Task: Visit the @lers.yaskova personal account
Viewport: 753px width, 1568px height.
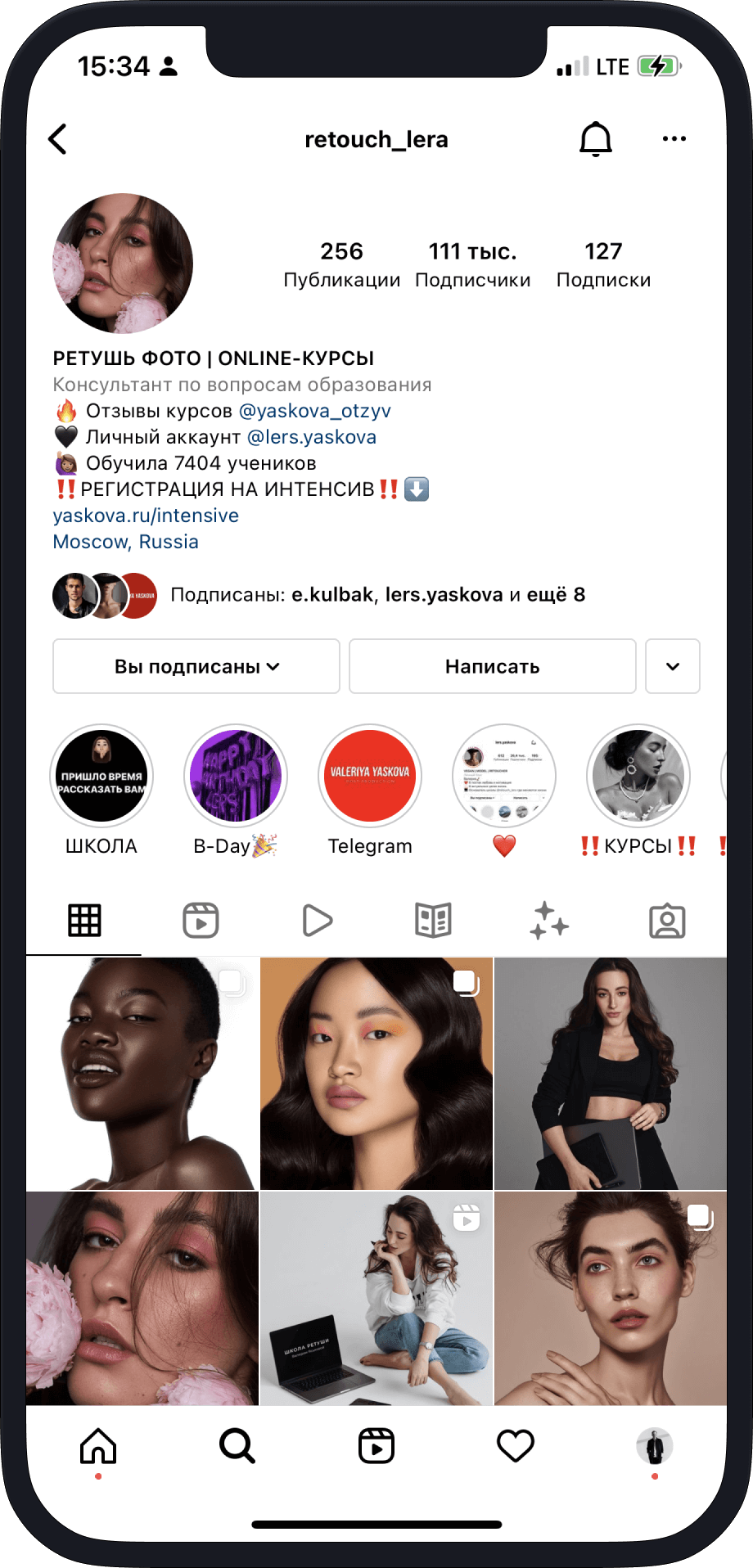Action: click(311, 437)
